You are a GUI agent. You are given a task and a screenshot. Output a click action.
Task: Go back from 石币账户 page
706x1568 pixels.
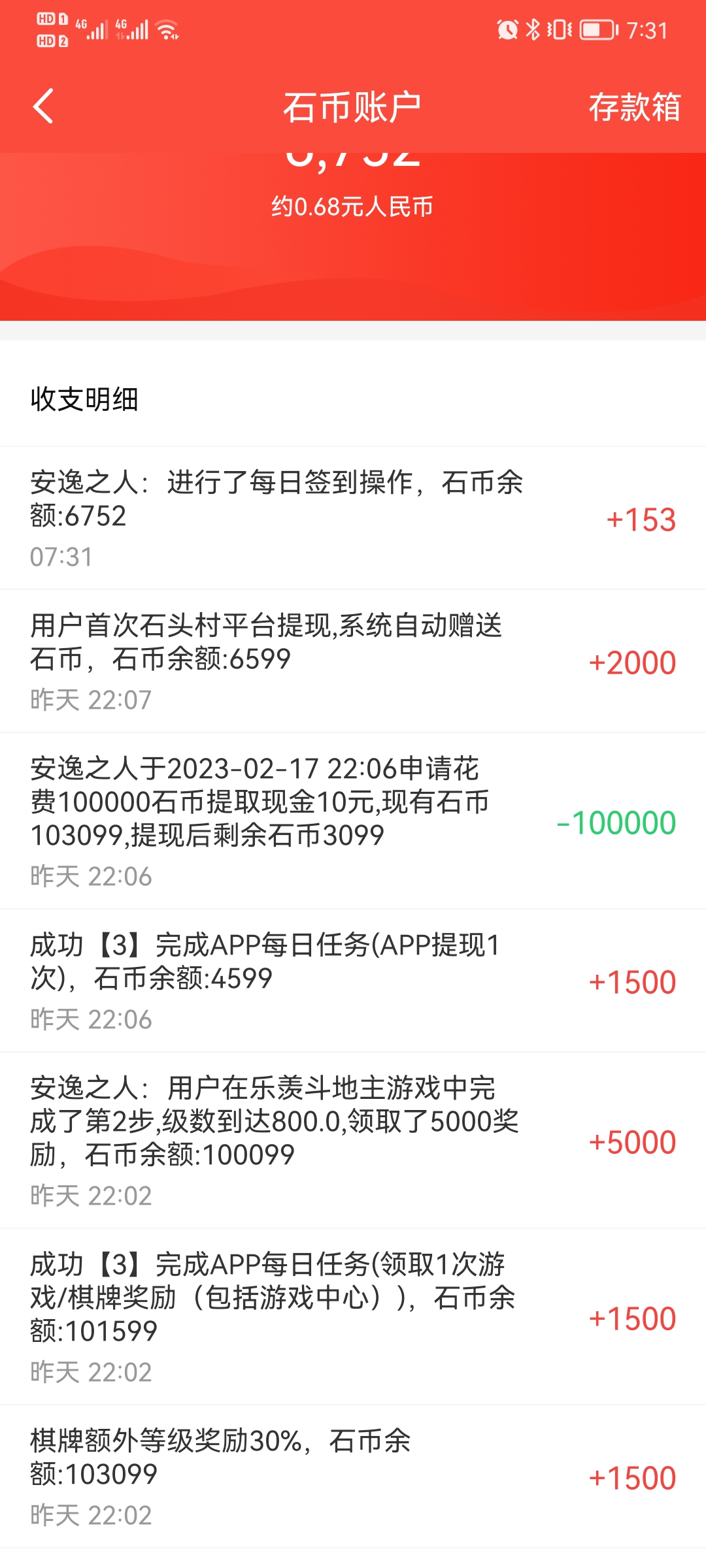pyautogui.click(x=43, y=106)
